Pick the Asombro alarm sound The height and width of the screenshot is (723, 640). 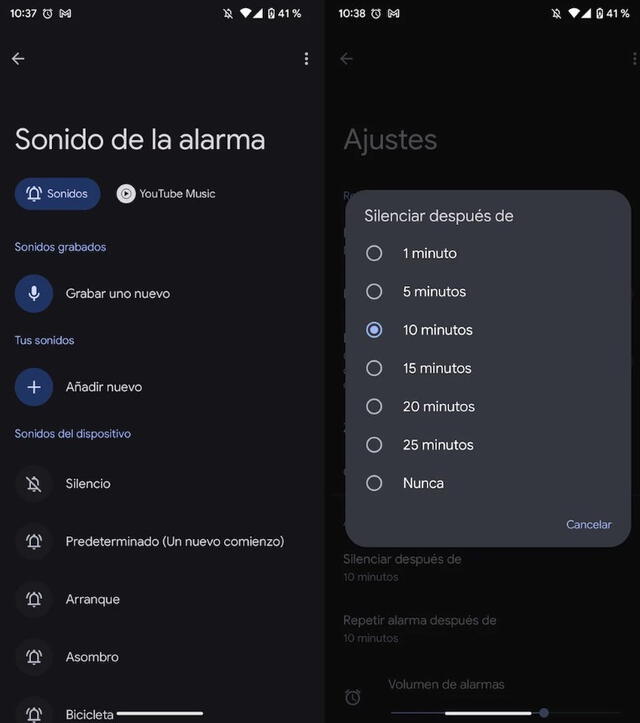coord(92,657)
